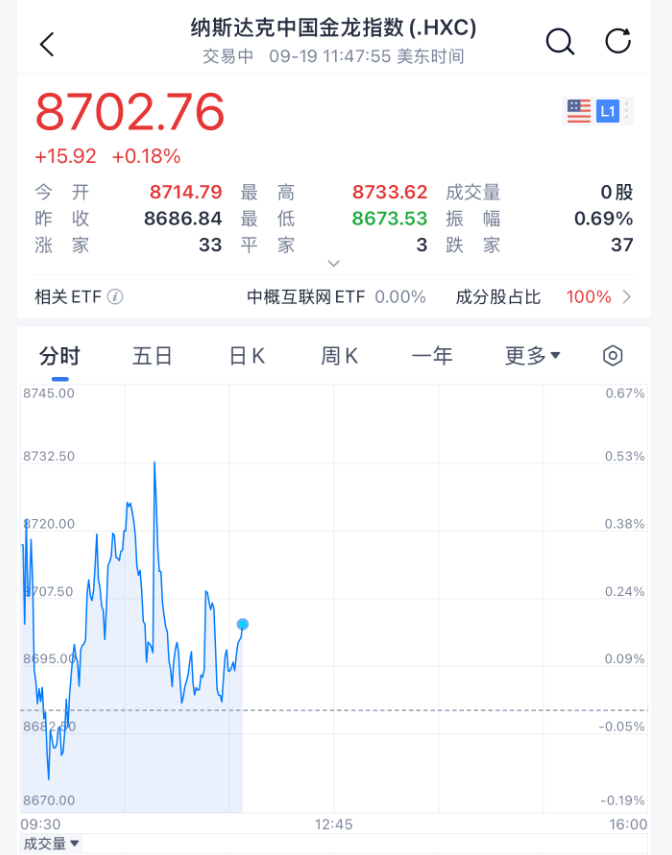Switch to the 五日 chart tab

point(153,356)
